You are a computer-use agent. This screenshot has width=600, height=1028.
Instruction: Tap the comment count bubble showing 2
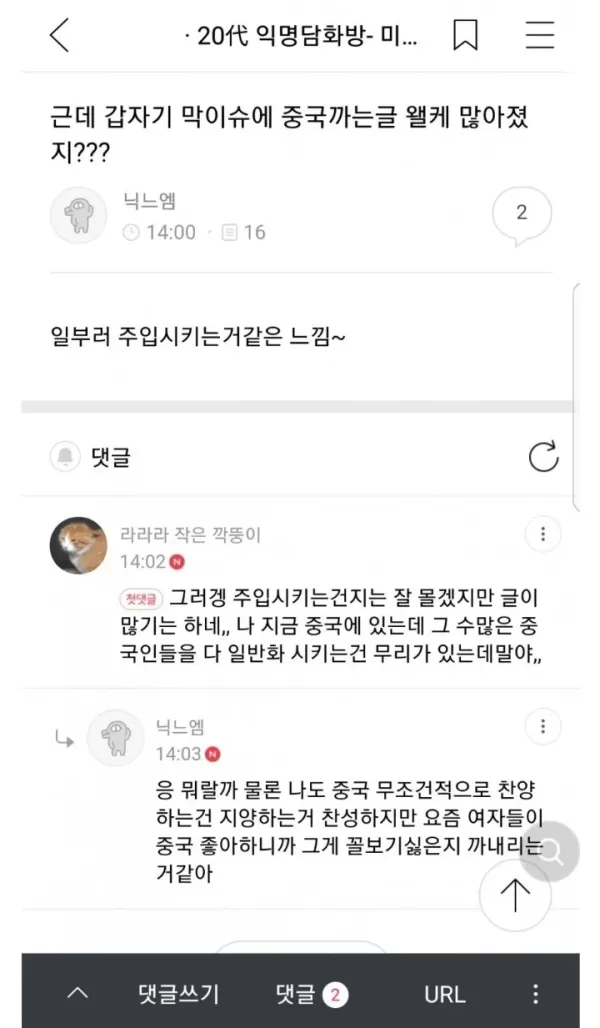521,214
